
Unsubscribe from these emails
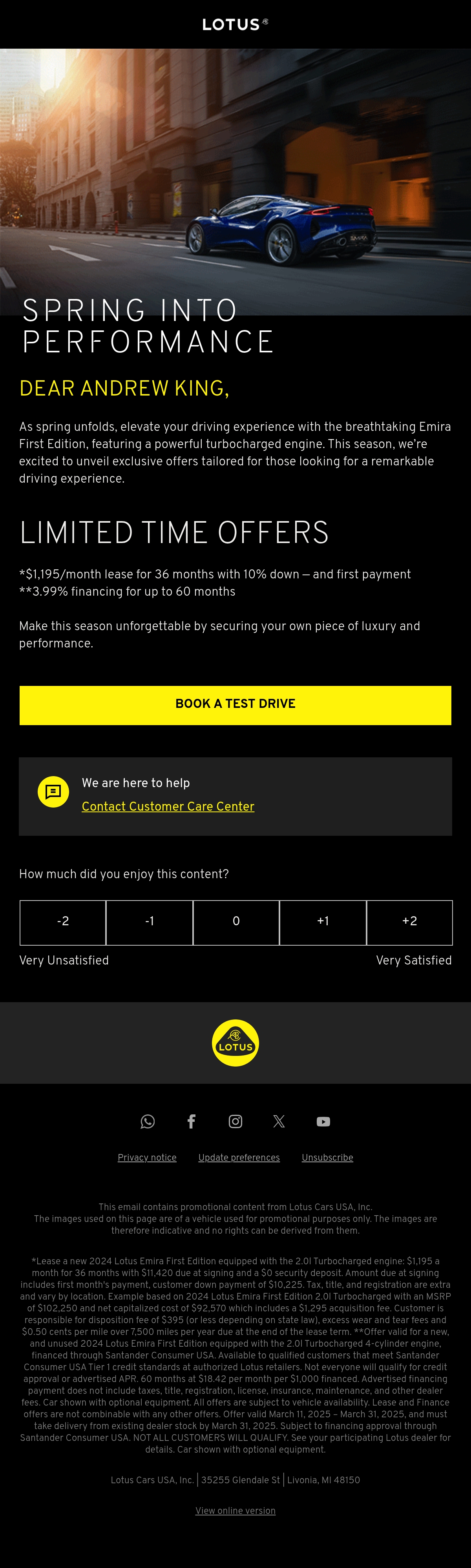(x=327, y=1157)
